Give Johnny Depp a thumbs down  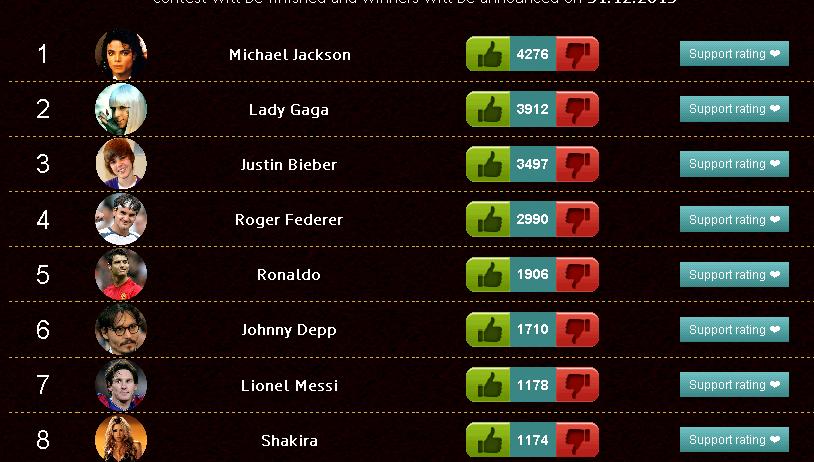(x=577, y=329)
